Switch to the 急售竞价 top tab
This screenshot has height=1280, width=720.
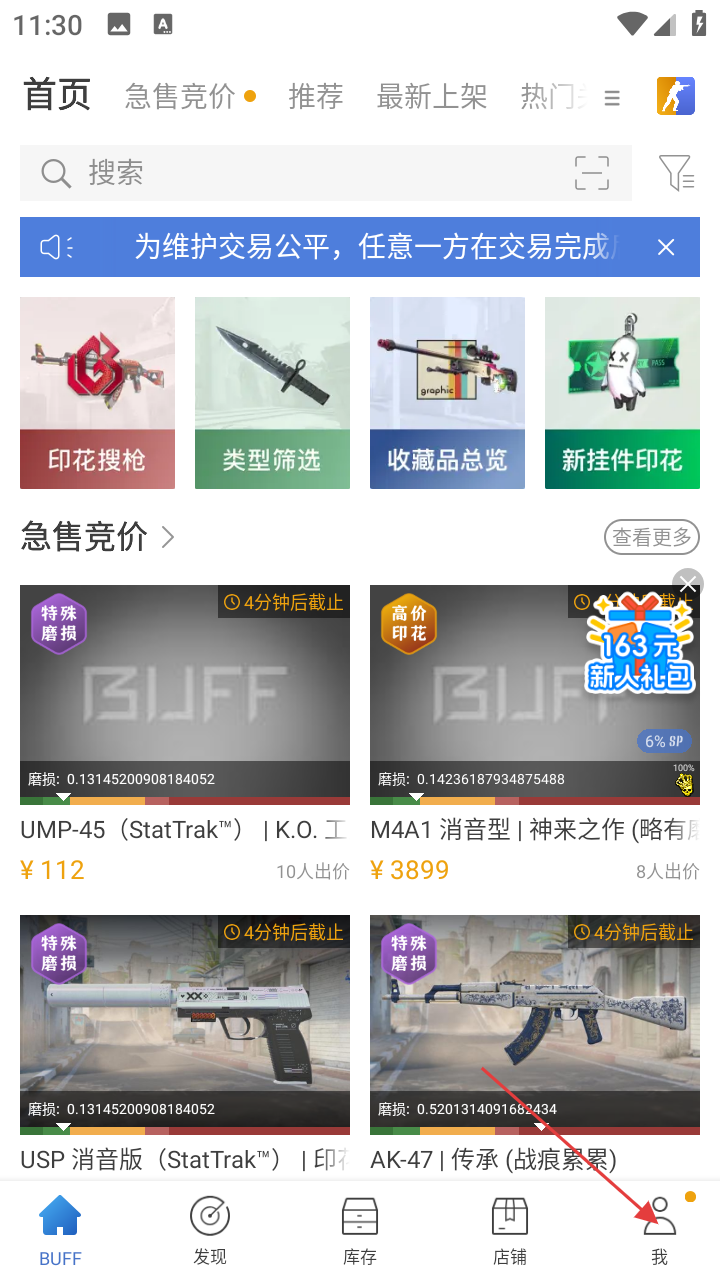point(180,96)
